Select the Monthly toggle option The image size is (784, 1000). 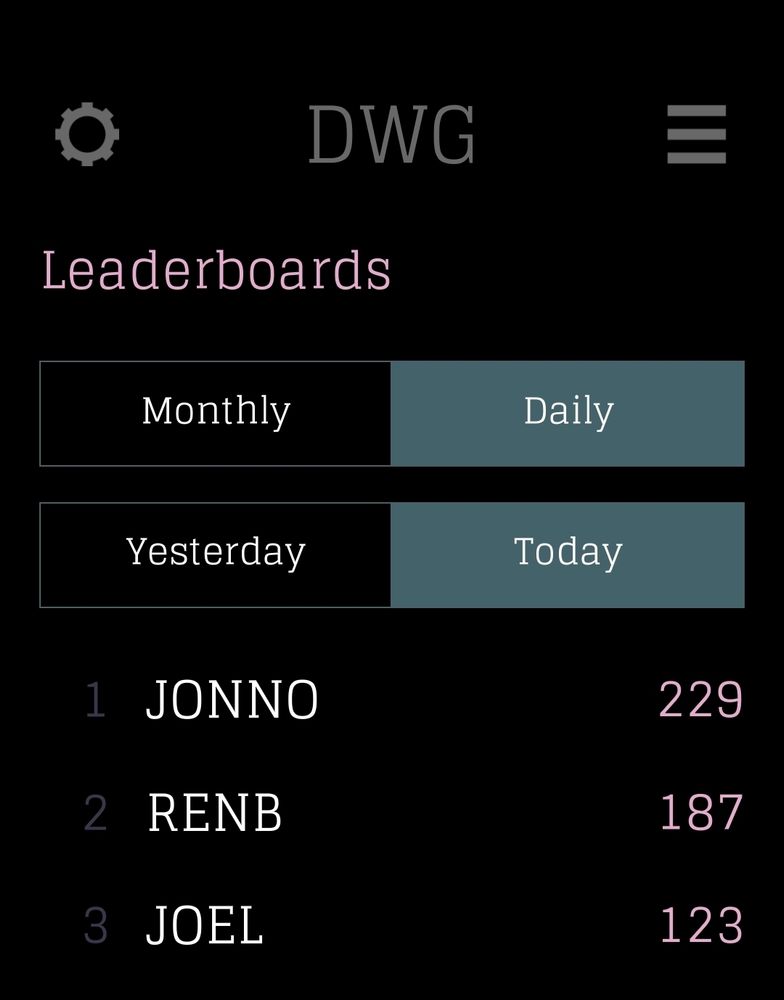point(216,412)
